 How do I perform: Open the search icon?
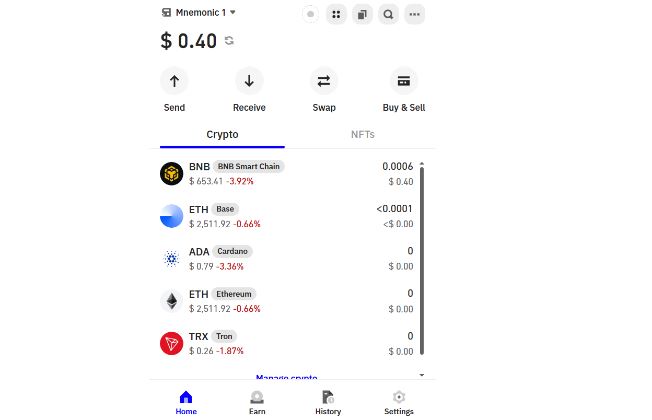point(388,14)
